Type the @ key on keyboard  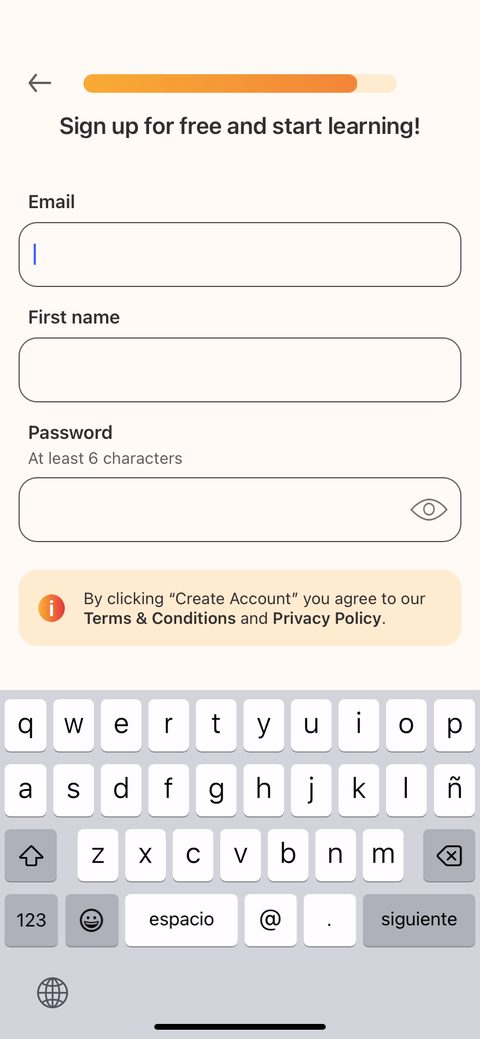click(270, 920)
